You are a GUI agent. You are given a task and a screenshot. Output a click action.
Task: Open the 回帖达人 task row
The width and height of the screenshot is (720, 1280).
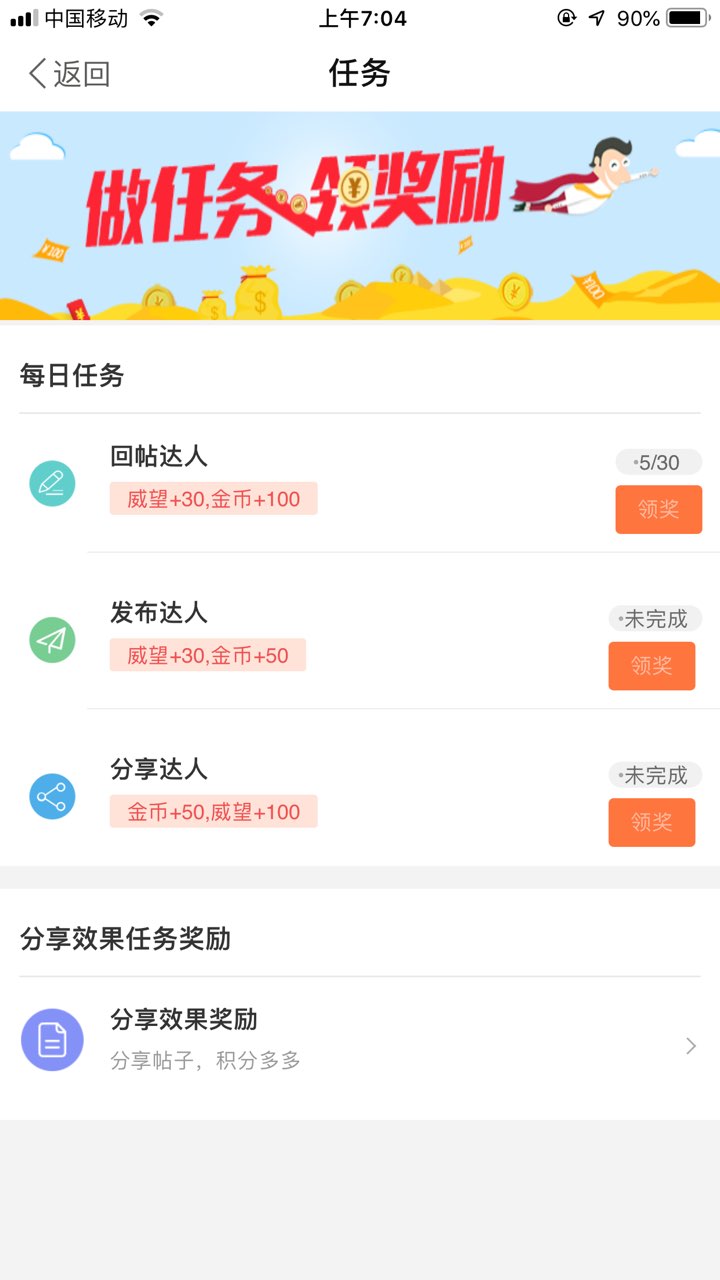click(x=360, y=483)
